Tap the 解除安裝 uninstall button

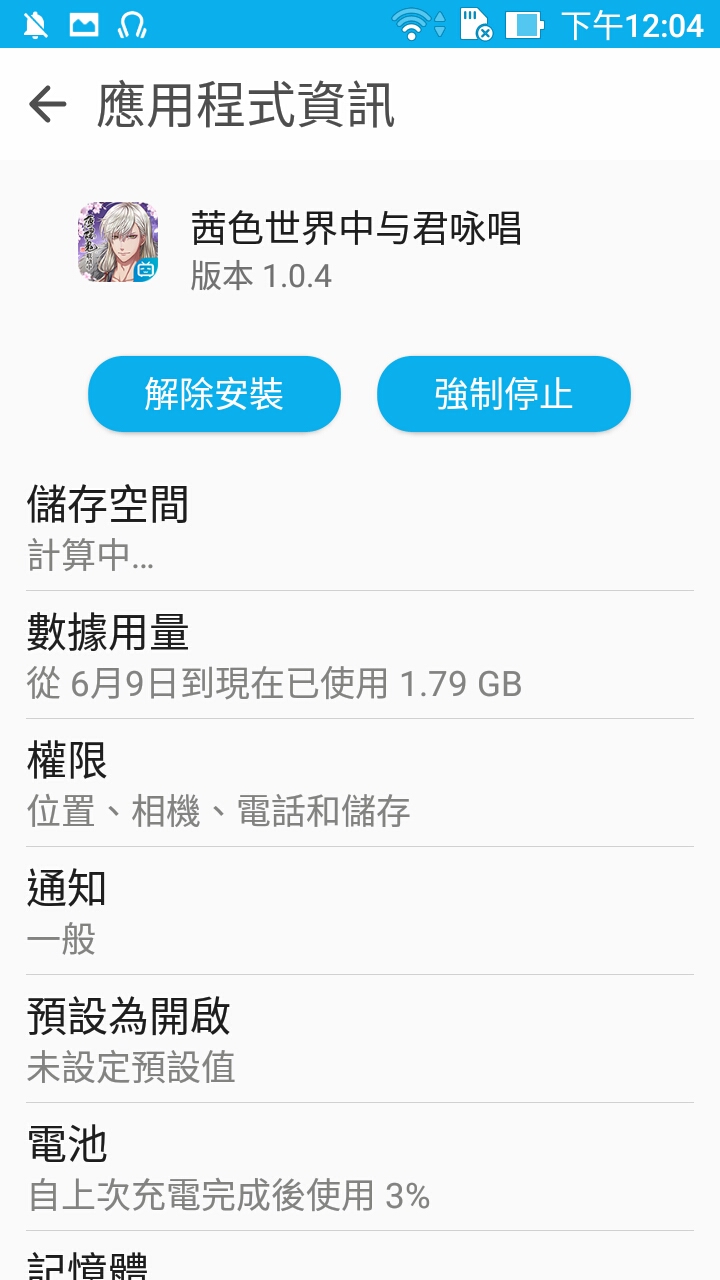pyautogui.click(x=214, y=394)
